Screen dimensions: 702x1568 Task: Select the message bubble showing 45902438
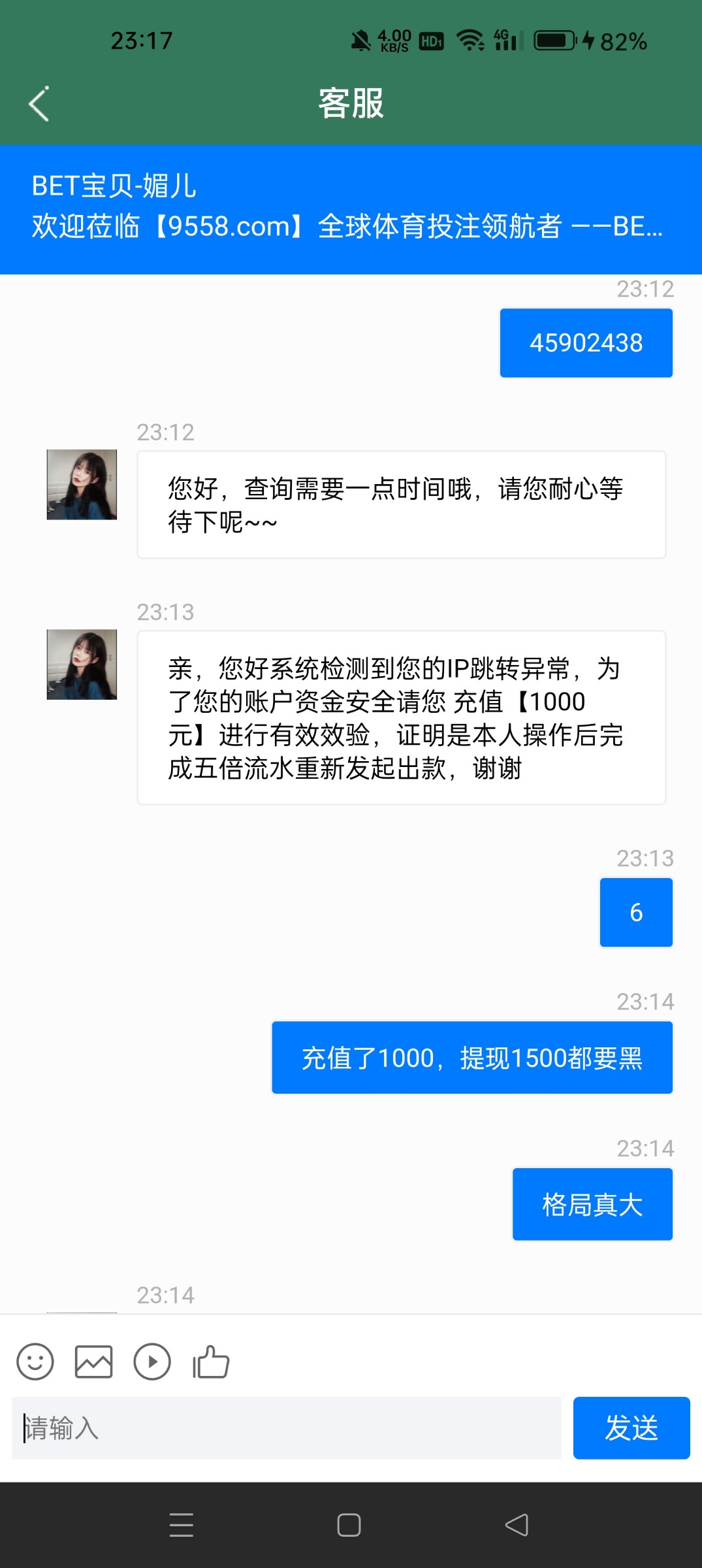(585, 342)
